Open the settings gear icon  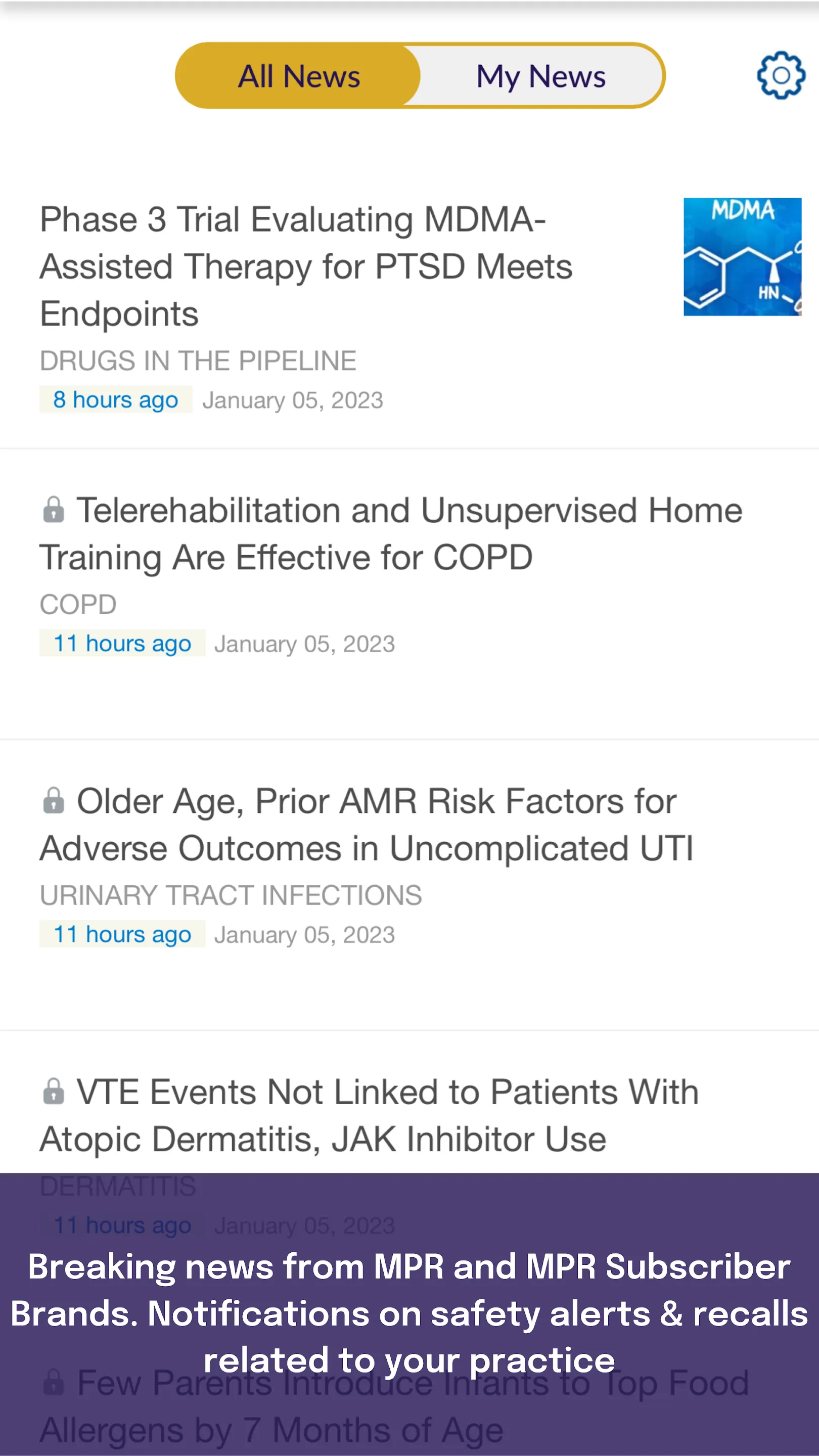pos(781,76)
